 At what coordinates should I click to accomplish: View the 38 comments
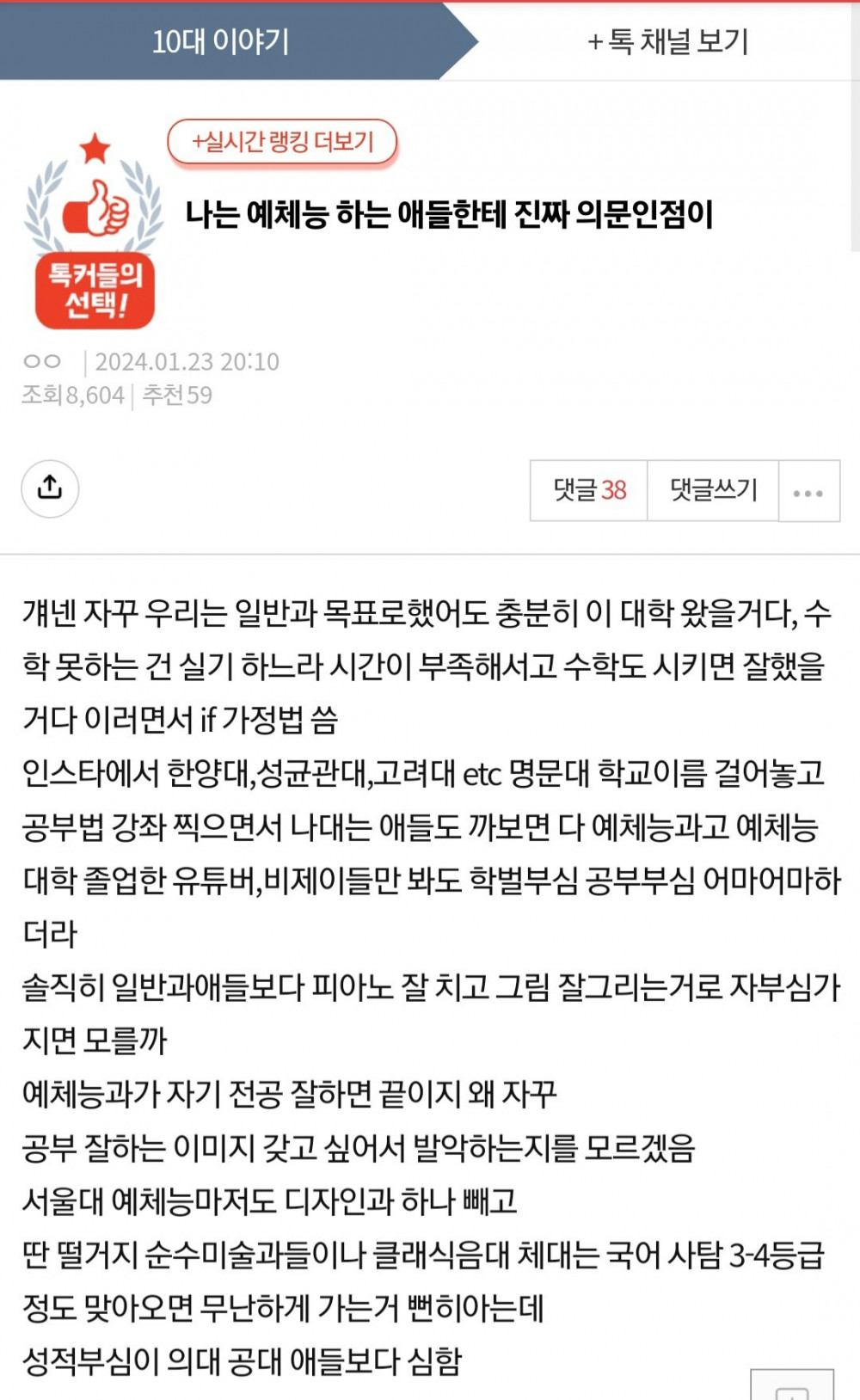coord(589,490)
